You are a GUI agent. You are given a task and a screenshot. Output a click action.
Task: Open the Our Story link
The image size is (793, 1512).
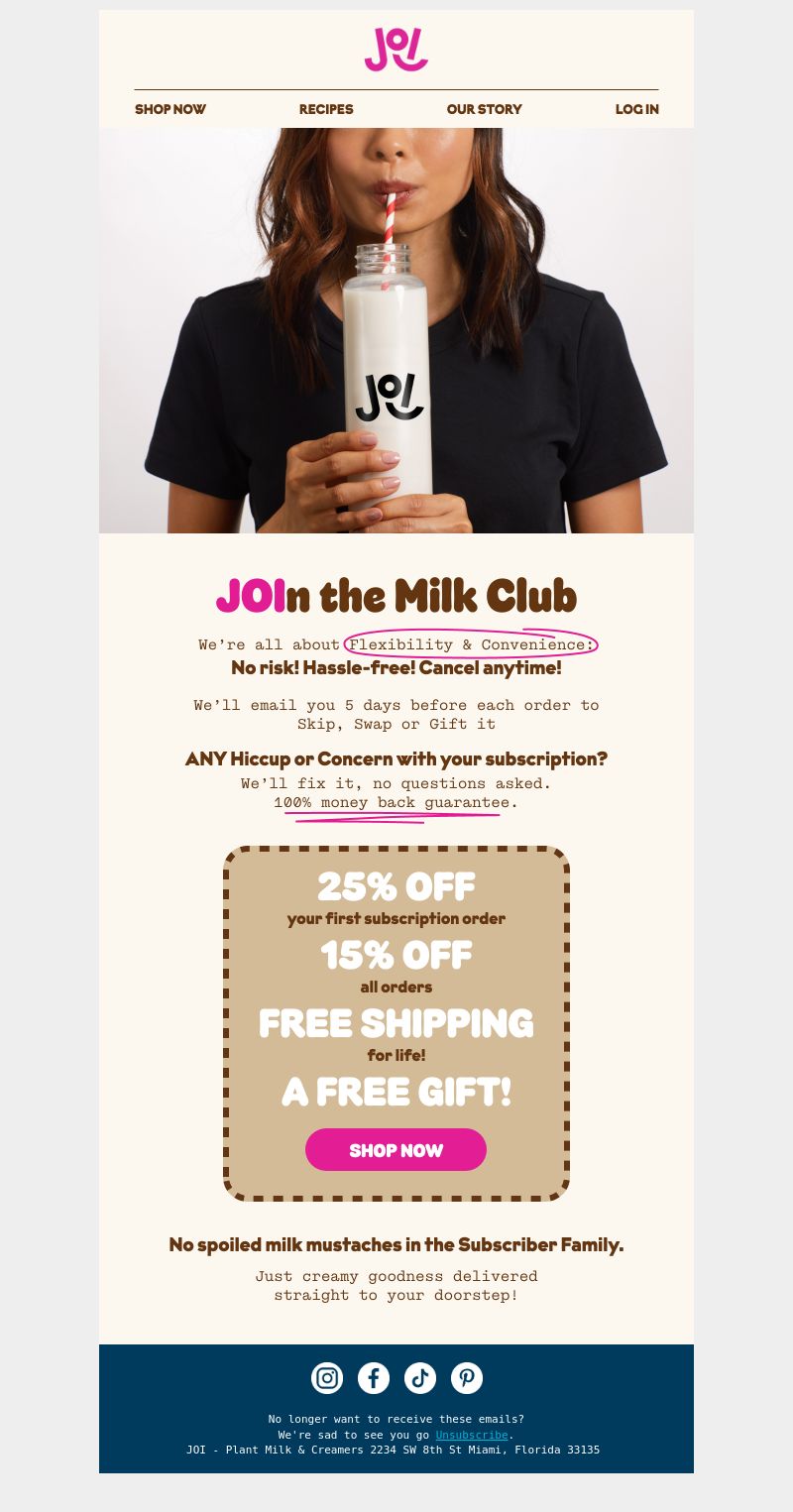(x=484, y=109)
